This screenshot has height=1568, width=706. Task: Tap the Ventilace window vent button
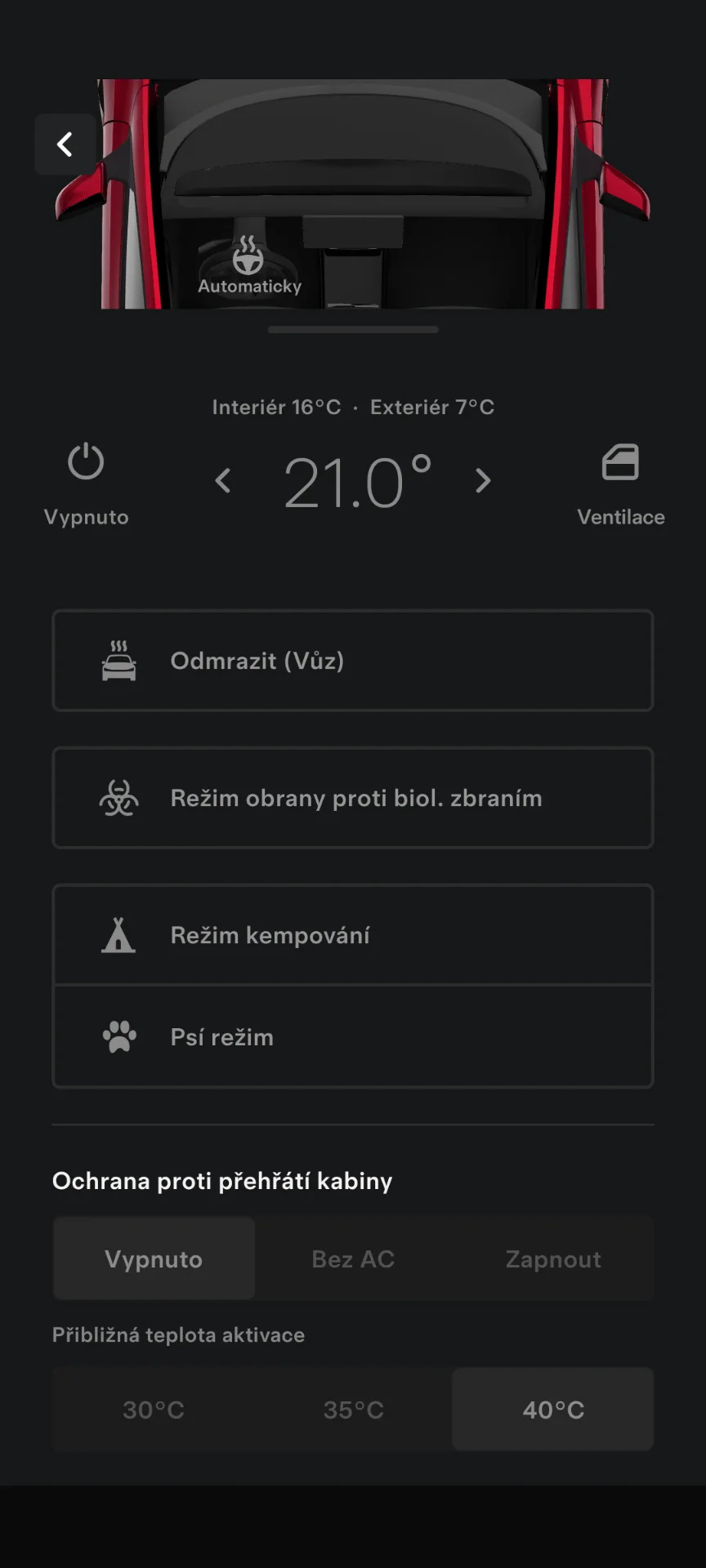(x=620, y=463)
